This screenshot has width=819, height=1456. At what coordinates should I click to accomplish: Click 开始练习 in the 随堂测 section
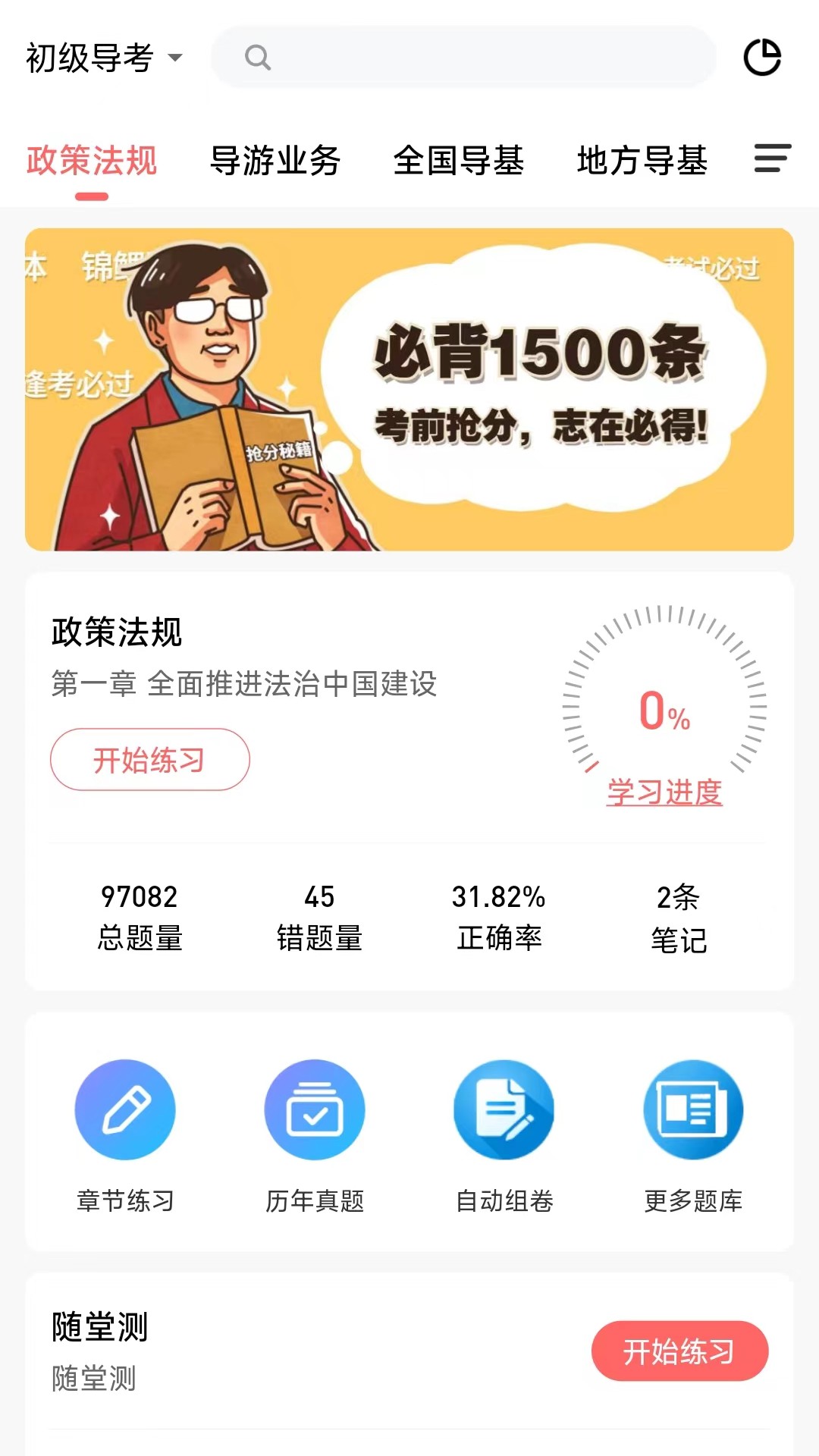pos(679,1351)
